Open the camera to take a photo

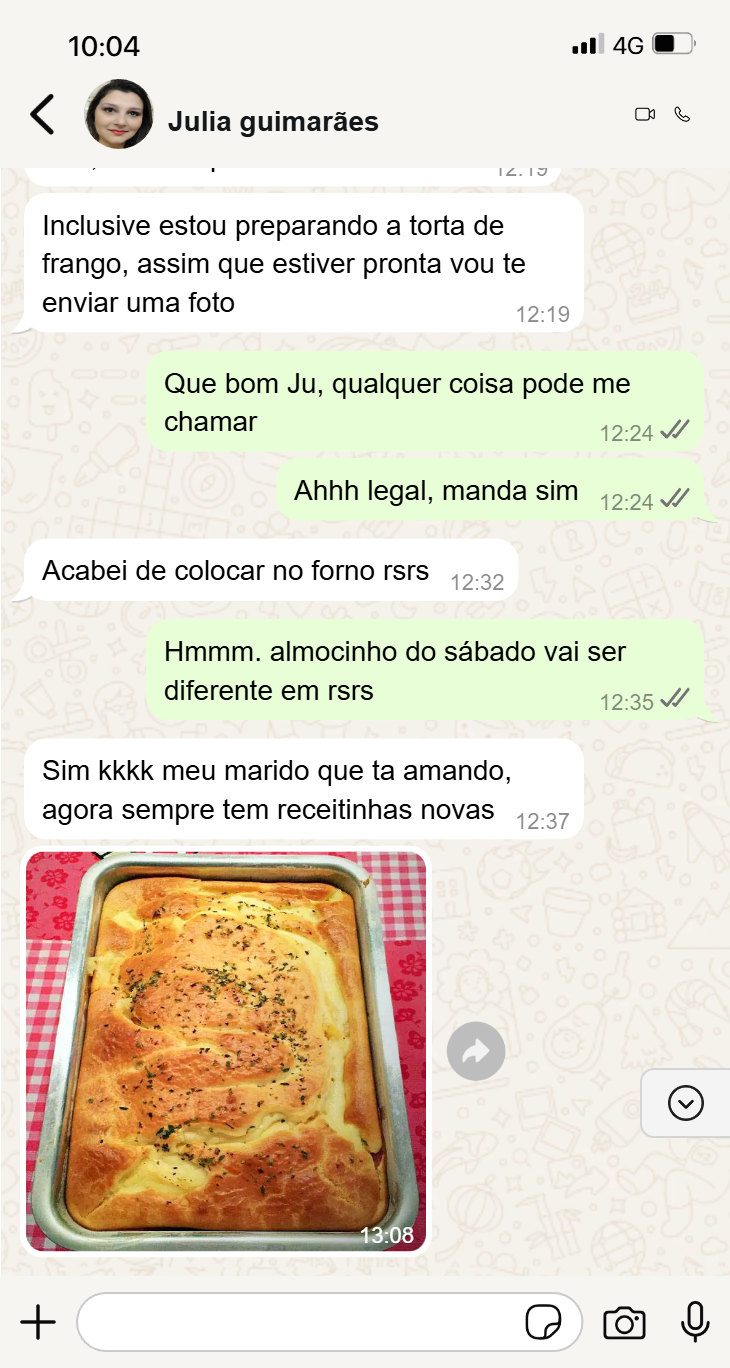point(625,1322)
